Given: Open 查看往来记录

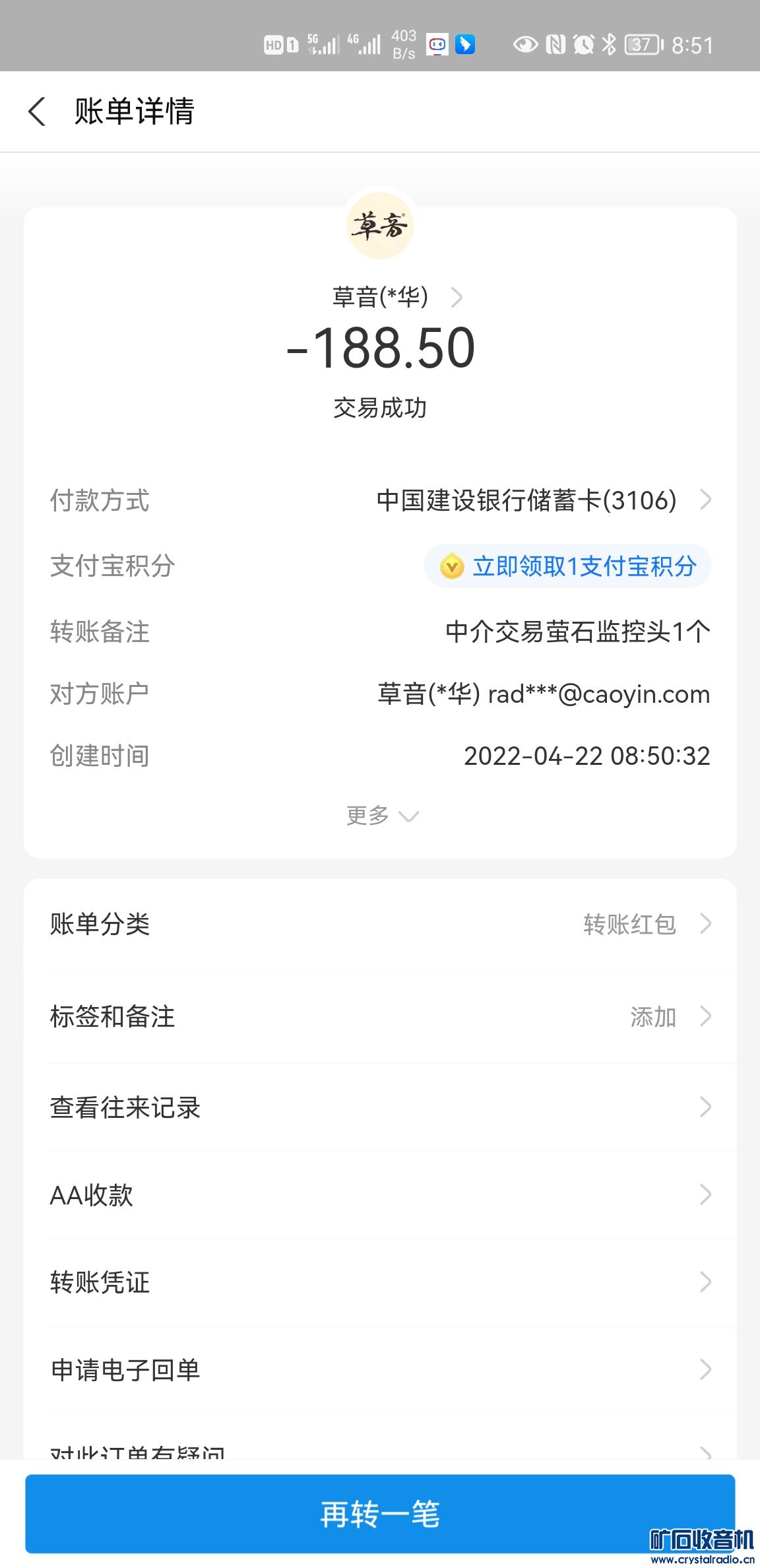Looking at the screenshot, I should (x=380, y=1107).
